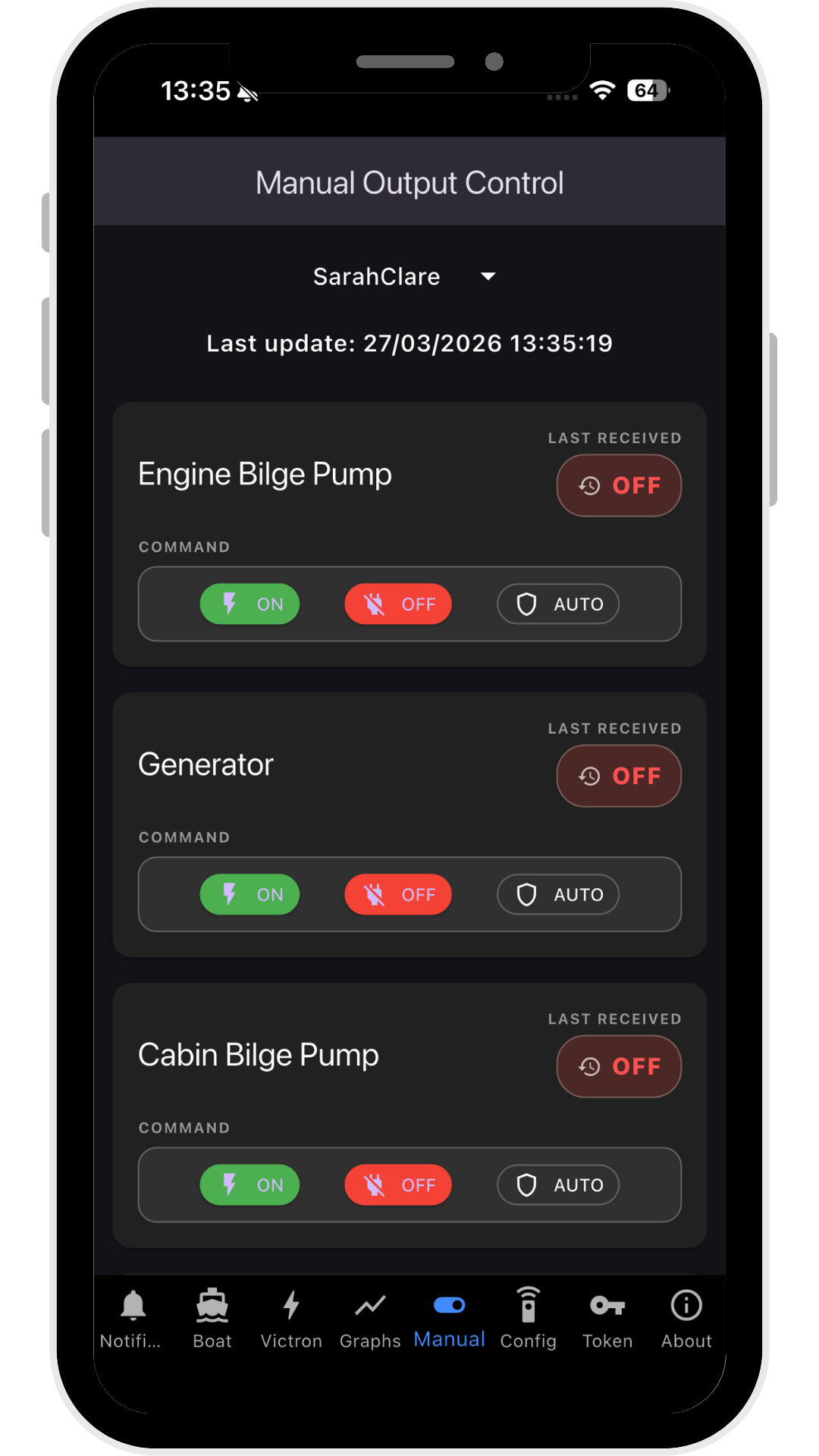
Task: Set Engine Bilge Pump to AUTO
Action: tap(558, 604)
